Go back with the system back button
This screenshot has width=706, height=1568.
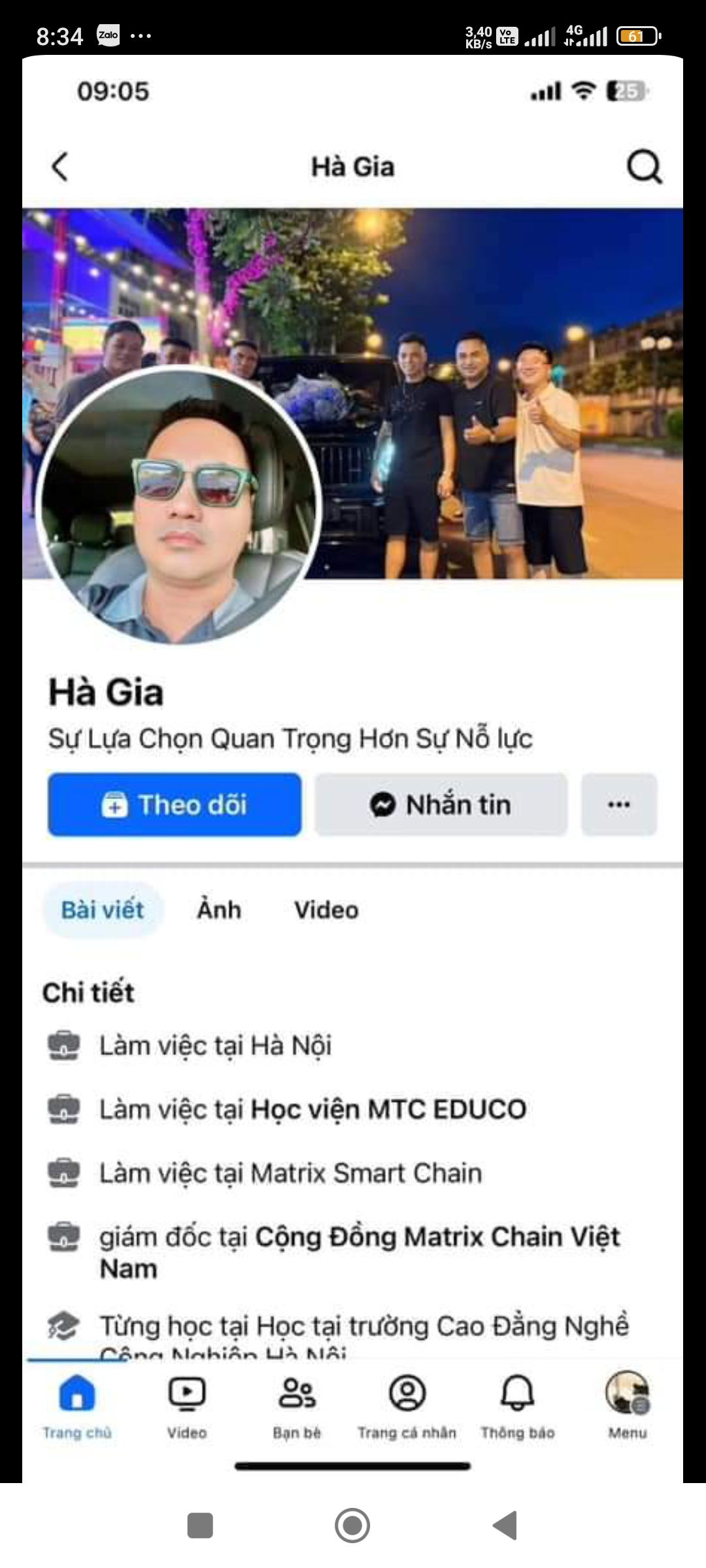tap(505, 1526)
